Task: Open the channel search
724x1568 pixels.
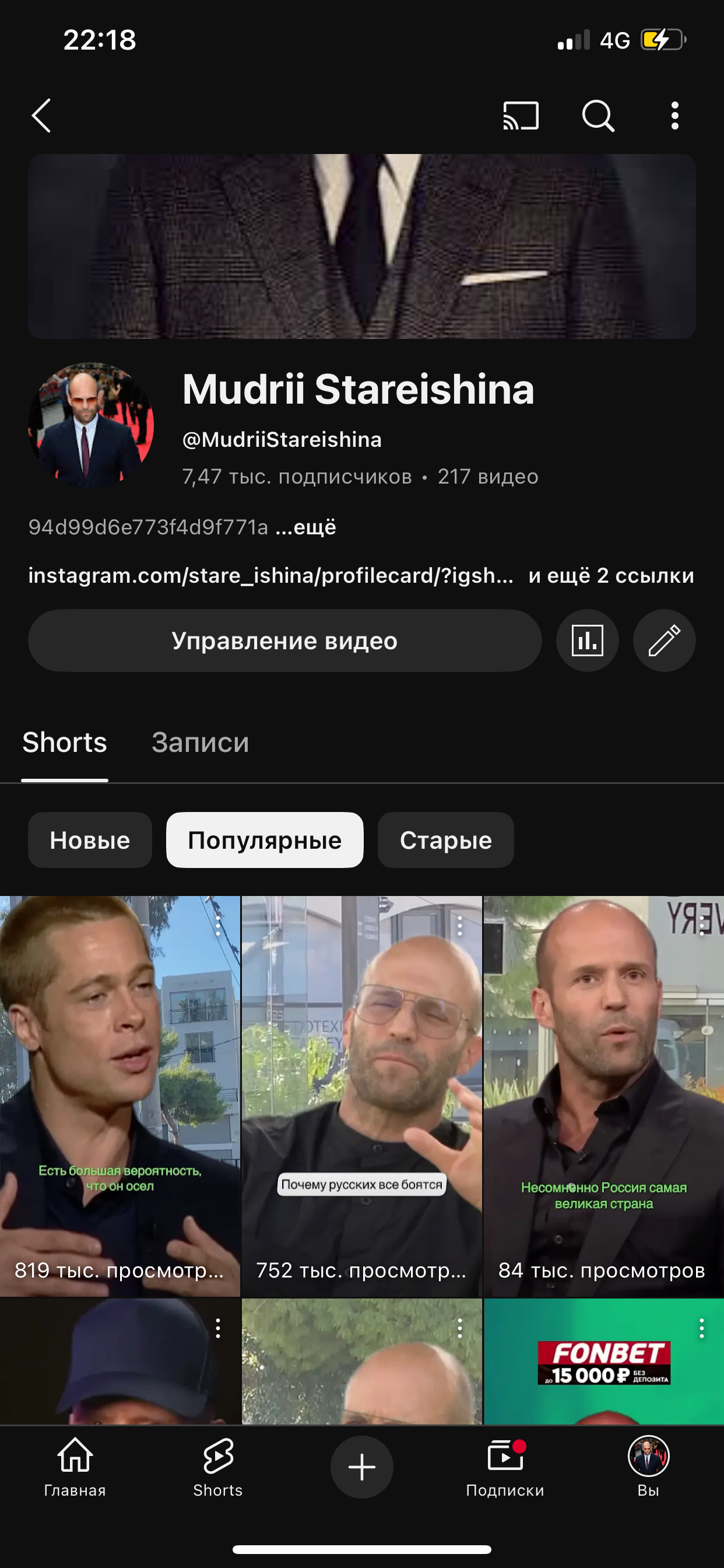Action: (x=599, y=116)
